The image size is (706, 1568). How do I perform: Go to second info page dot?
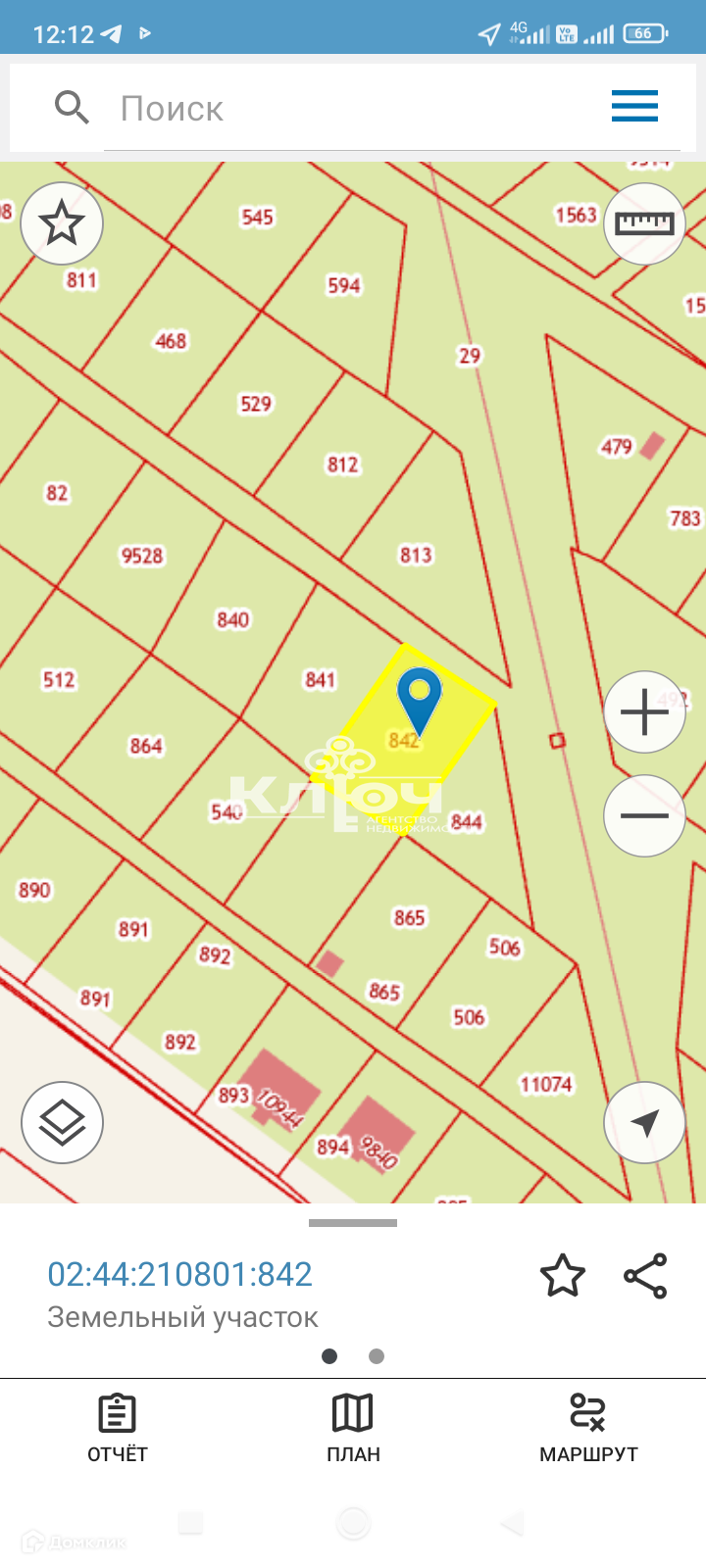point(377,1356)
